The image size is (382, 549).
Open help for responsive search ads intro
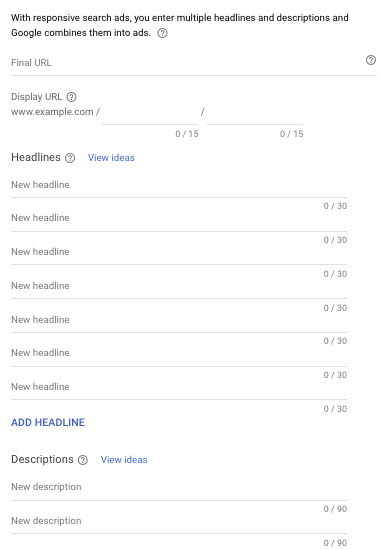[x=162, y=33]
